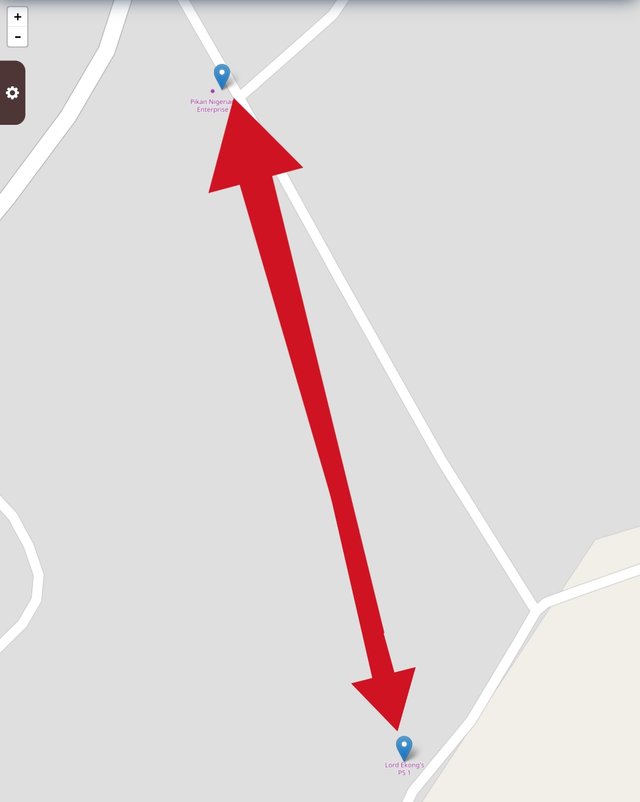
Task: Zoom in on the map
Action: 18,17
